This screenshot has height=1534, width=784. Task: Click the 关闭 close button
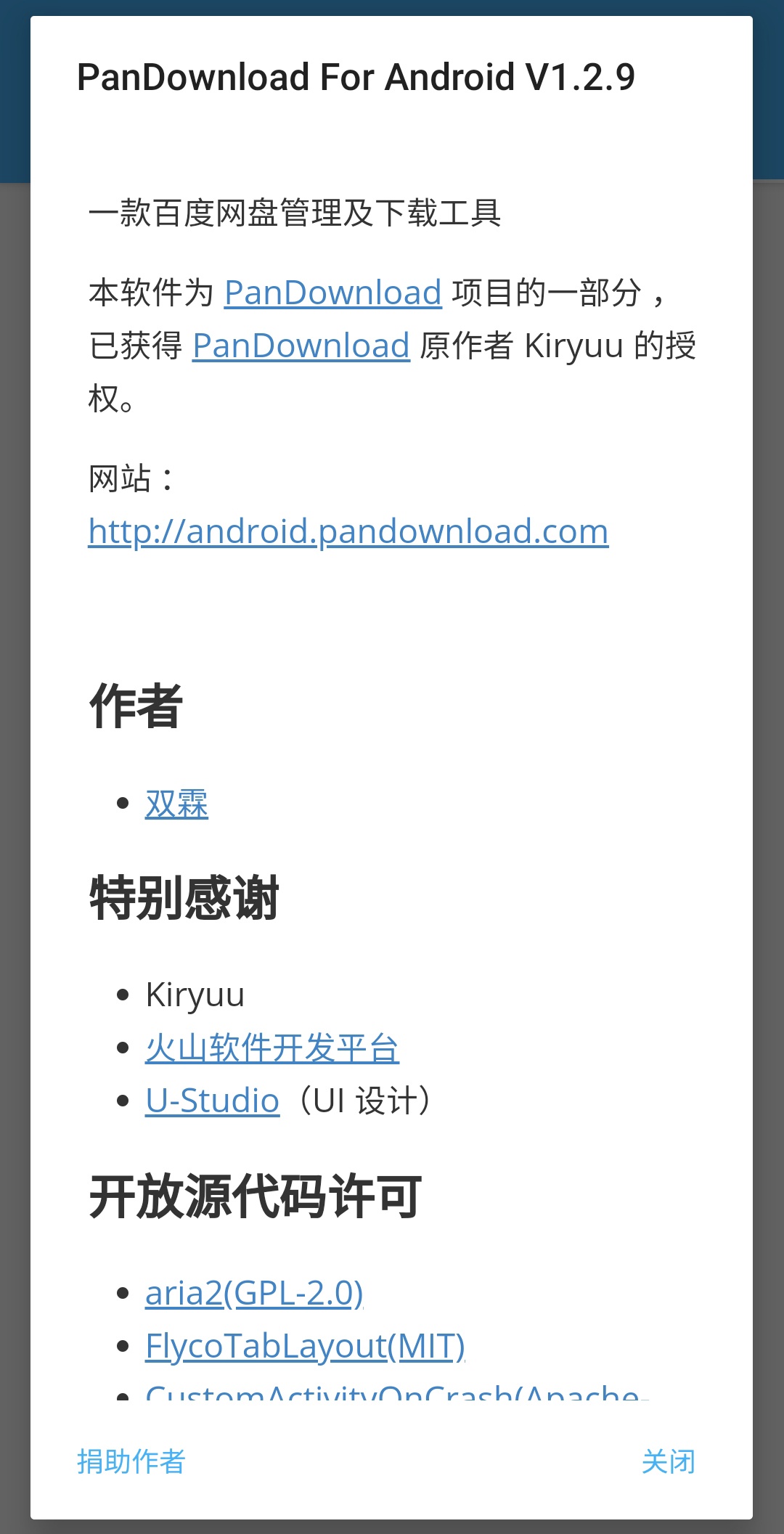tap(669, 1462)
